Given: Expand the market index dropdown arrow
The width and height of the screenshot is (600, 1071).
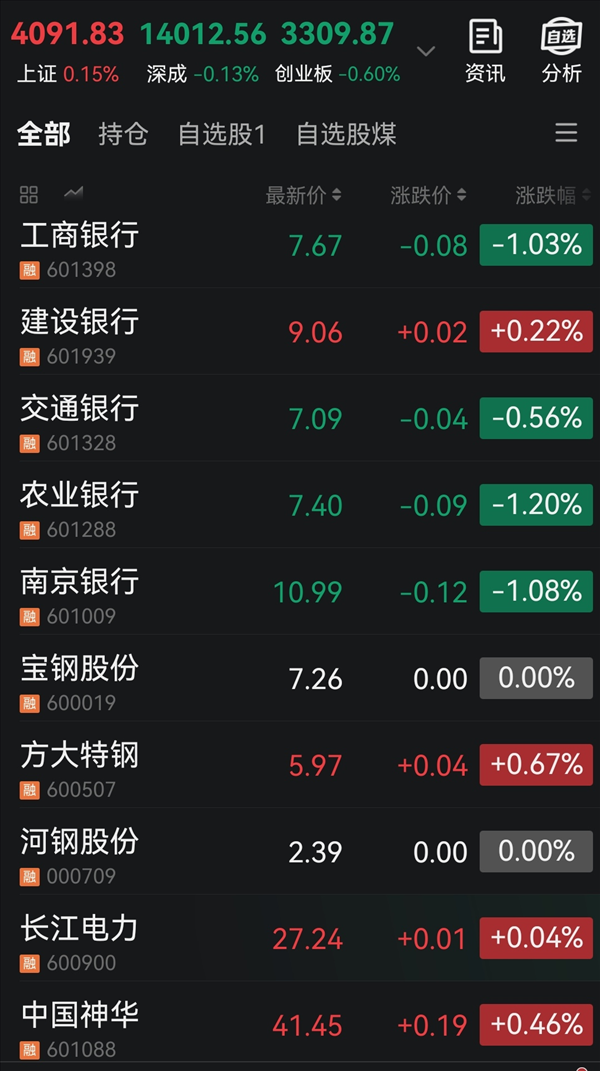Looking at the screenshot, I should click(x=426, y=50).
